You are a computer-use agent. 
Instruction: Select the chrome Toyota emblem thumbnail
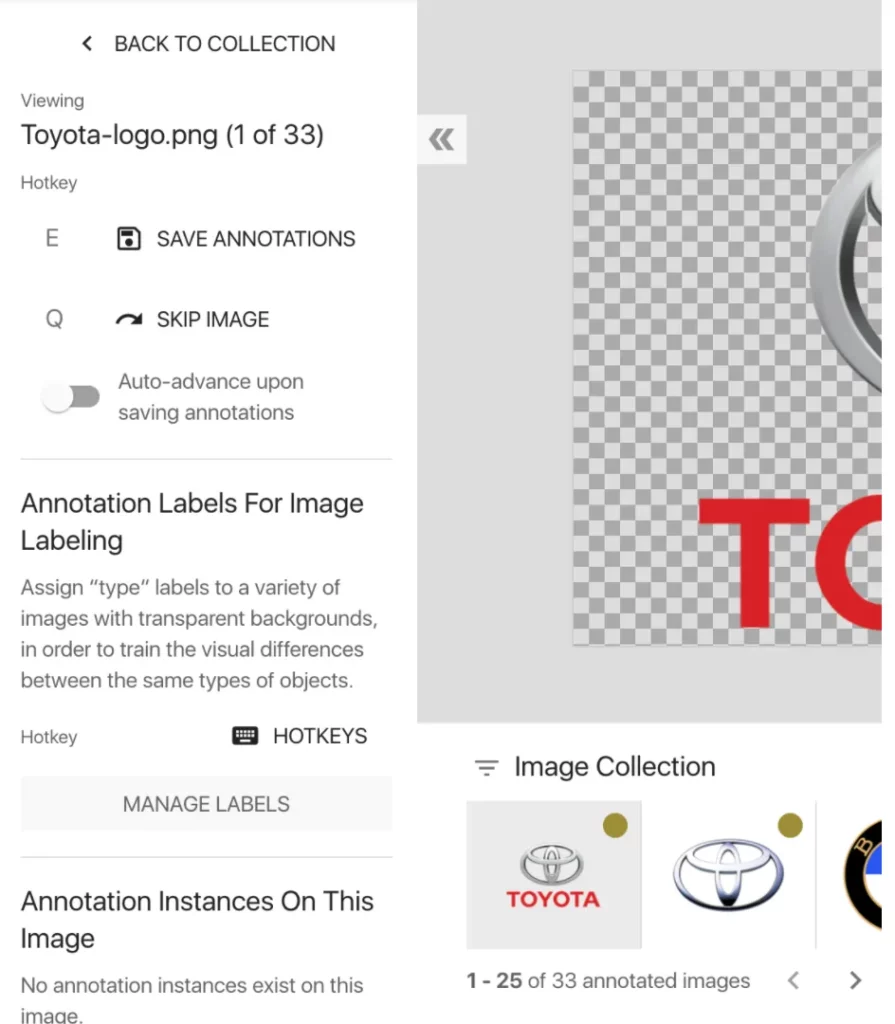click(727, 875)
